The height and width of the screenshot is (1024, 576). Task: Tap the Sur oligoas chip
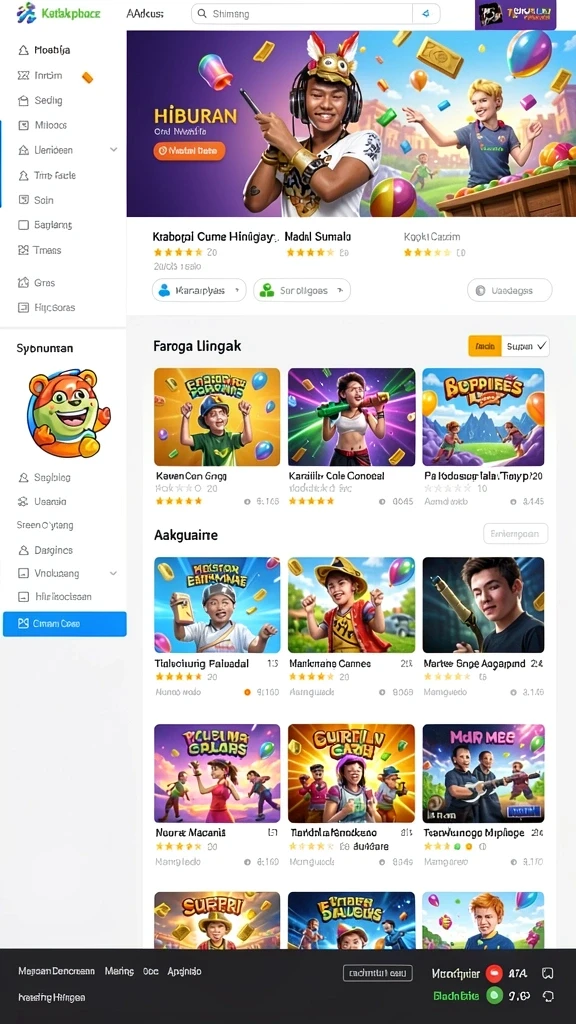click(302, 291)
